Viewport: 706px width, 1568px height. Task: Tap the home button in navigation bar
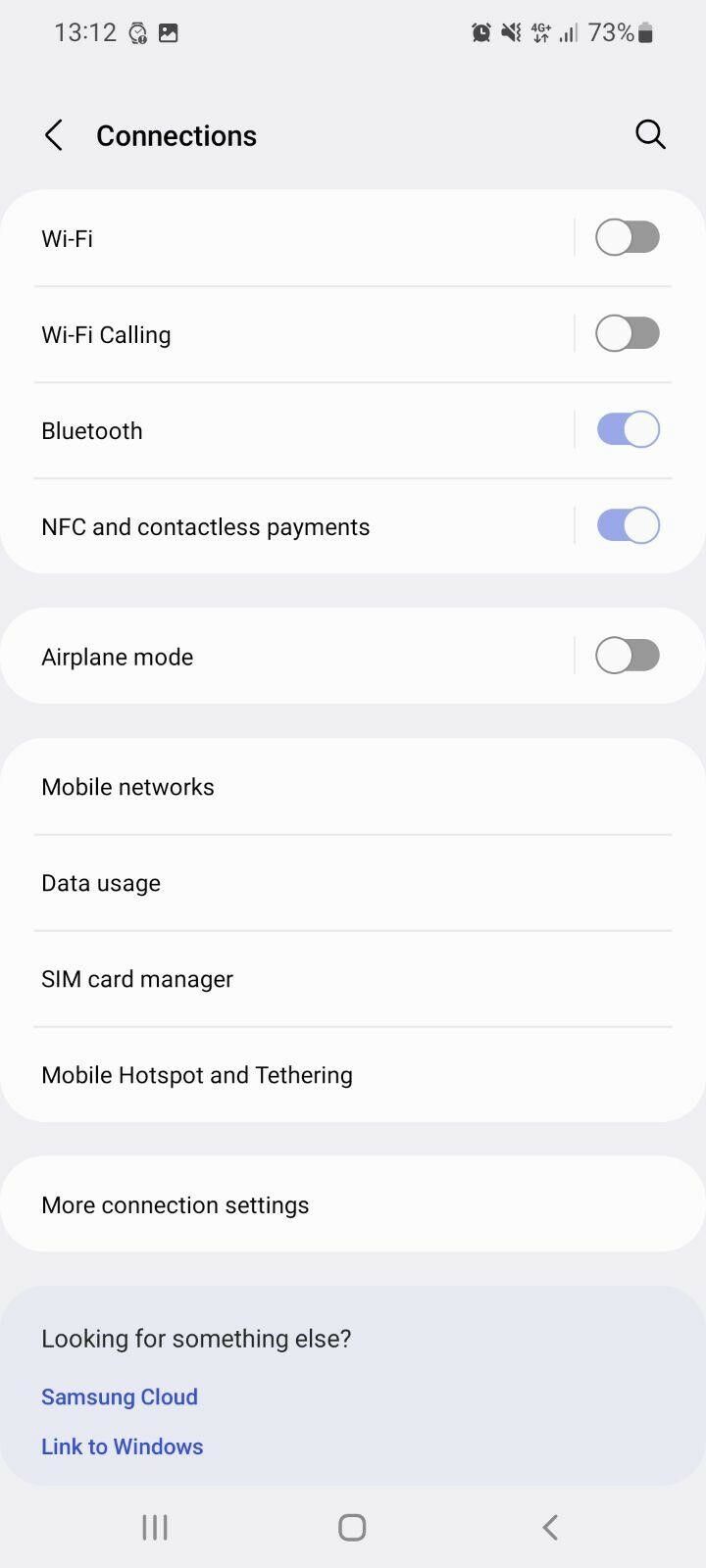point(352,1527)
